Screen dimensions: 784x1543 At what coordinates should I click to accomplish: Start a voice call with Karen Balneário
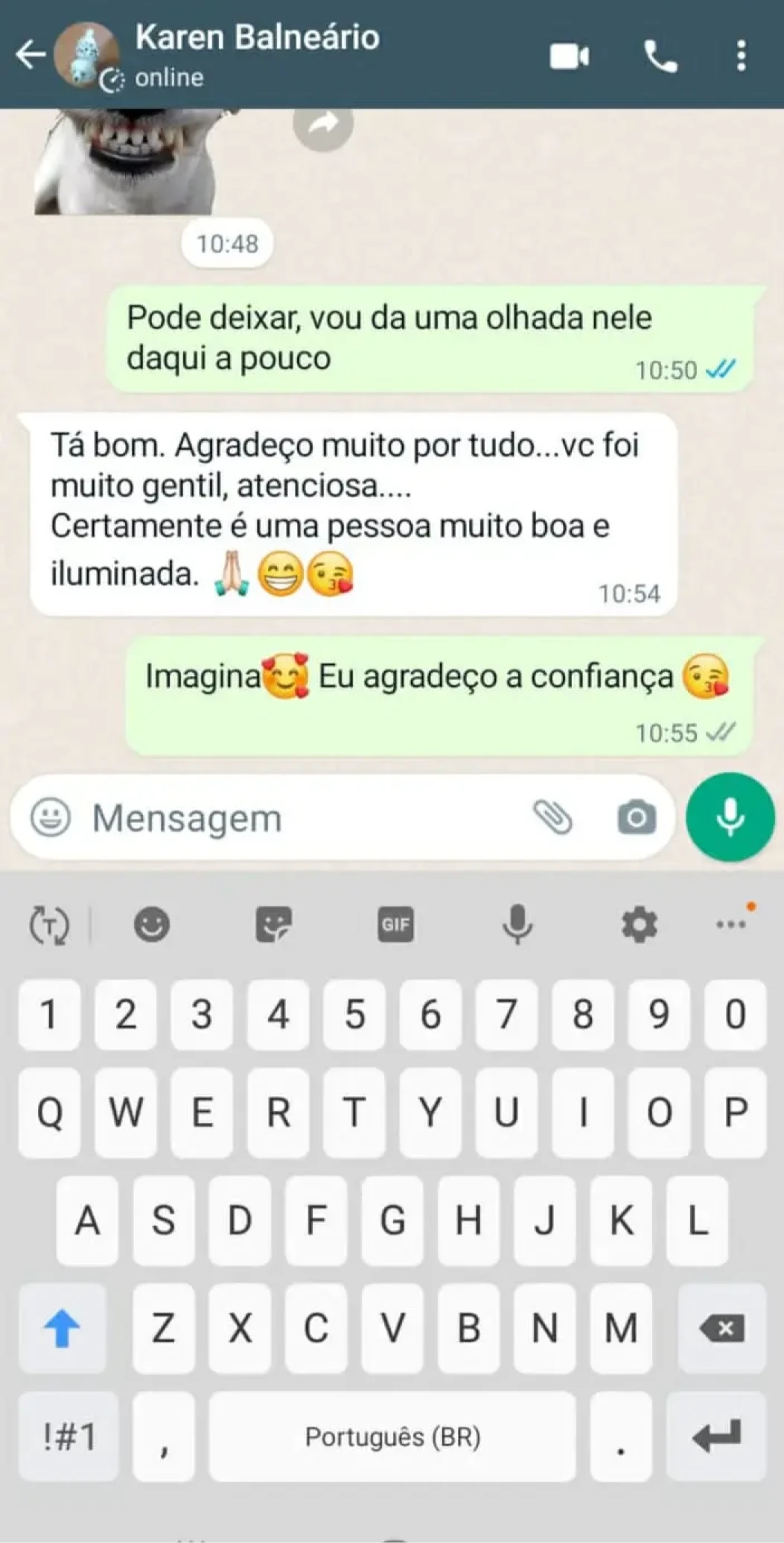pyautogui.click(x=660, y=57)
